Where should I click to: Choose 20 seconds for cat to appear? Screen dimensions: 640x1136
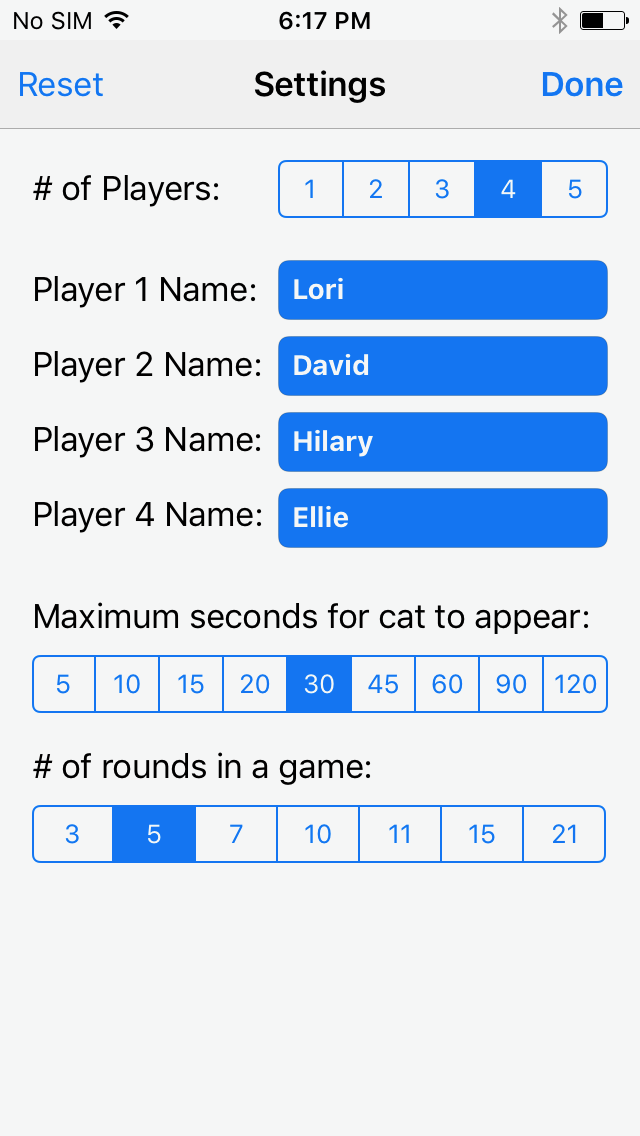(255, 684)
